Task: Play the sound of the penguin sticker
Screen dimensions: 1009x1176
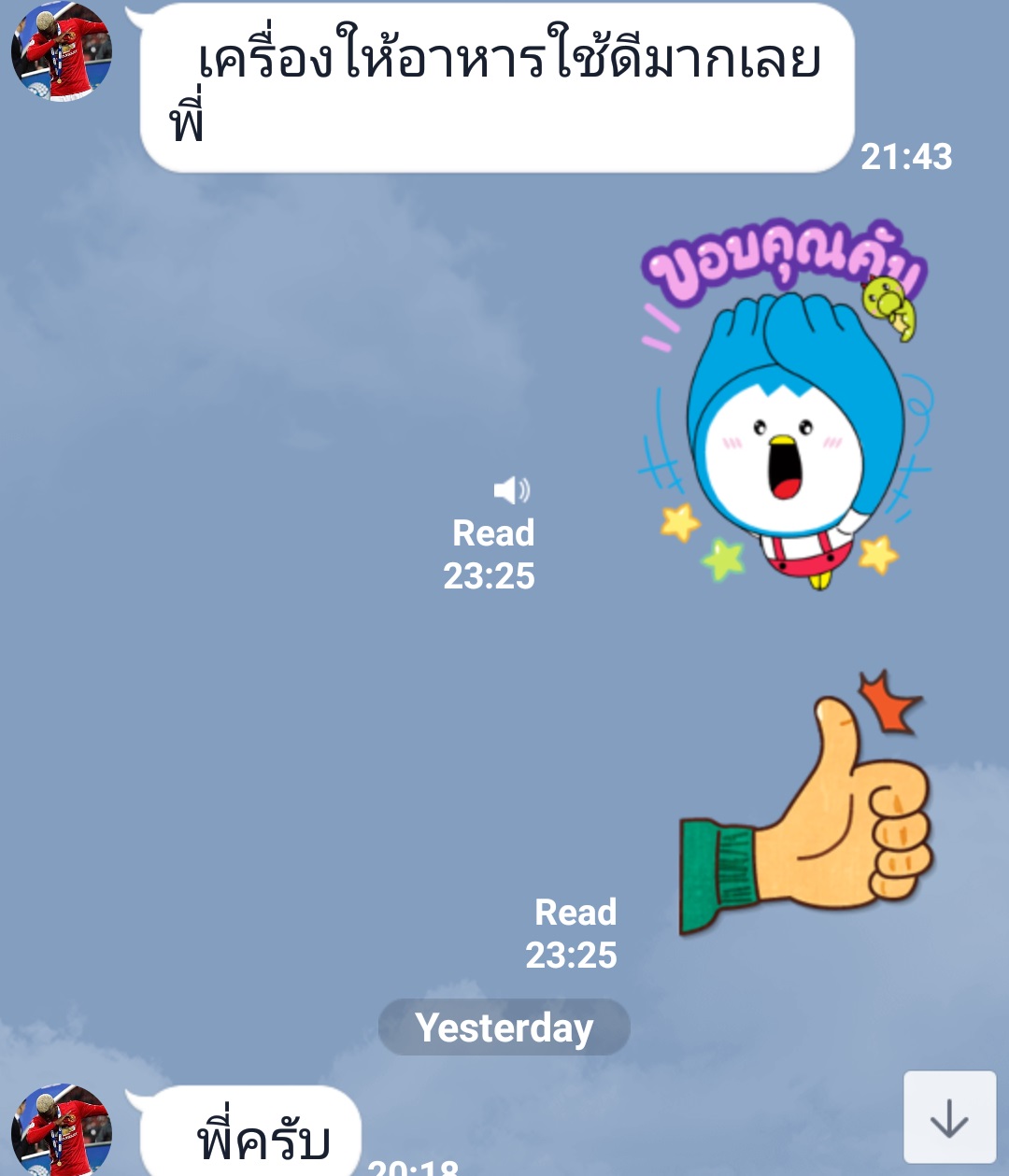Action: [x=511, y=489]
